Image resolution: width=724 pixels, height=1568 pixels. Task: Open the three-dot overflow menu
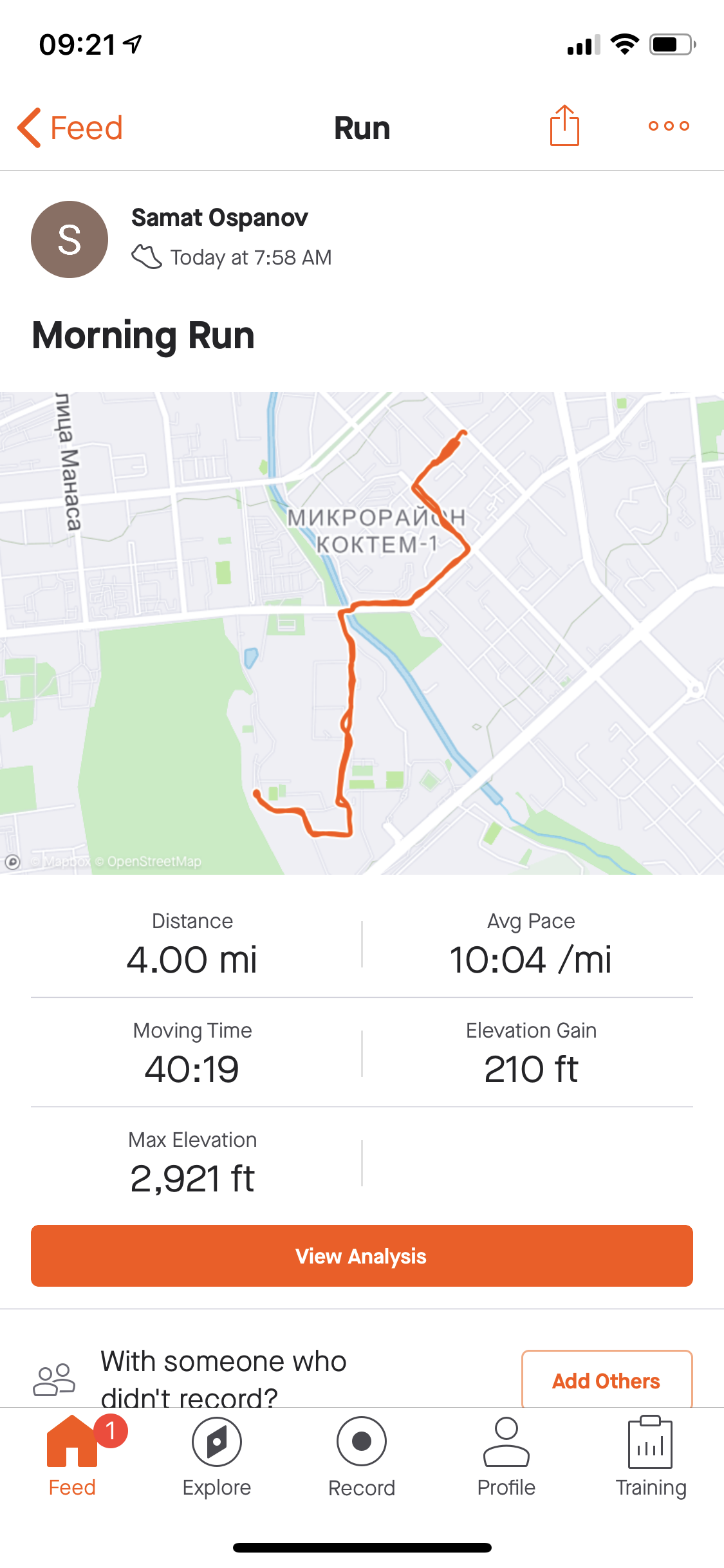[x=669, y=126]
